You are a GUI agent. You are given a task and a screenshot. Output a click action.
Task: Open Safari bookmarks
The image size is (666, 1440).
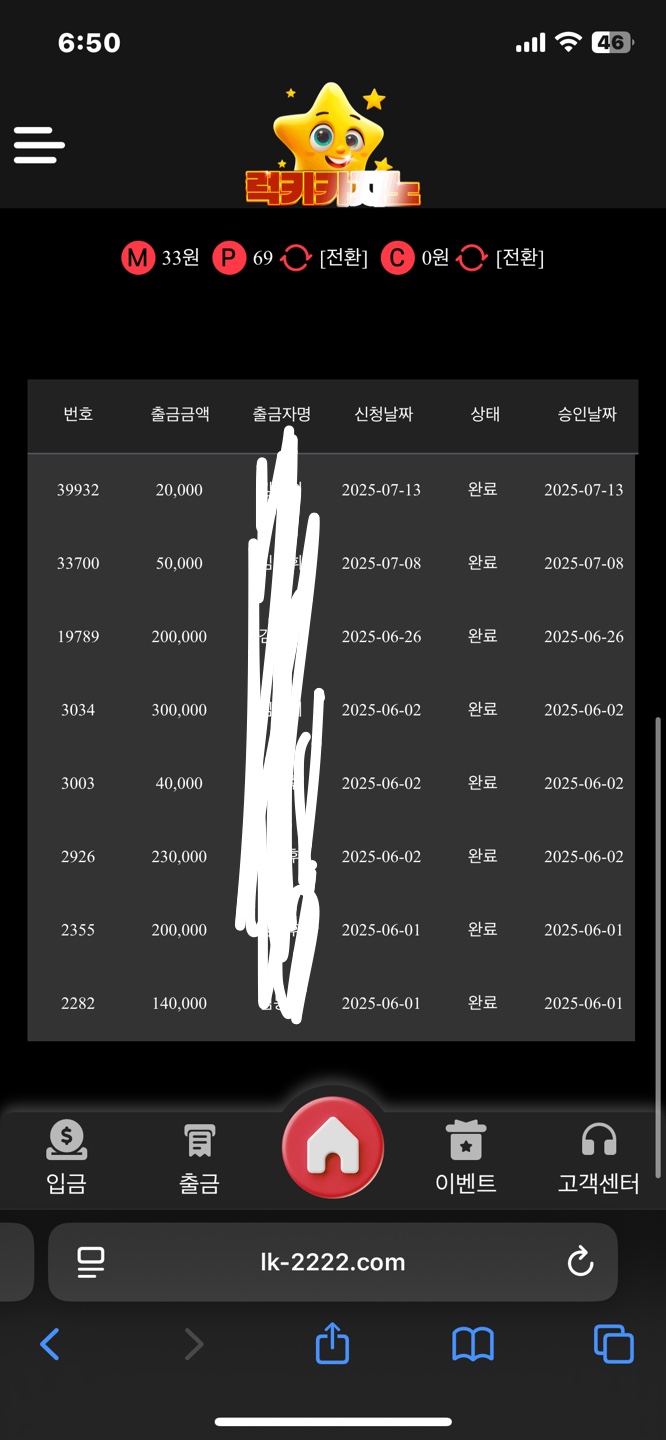[x=473, y=1344]
